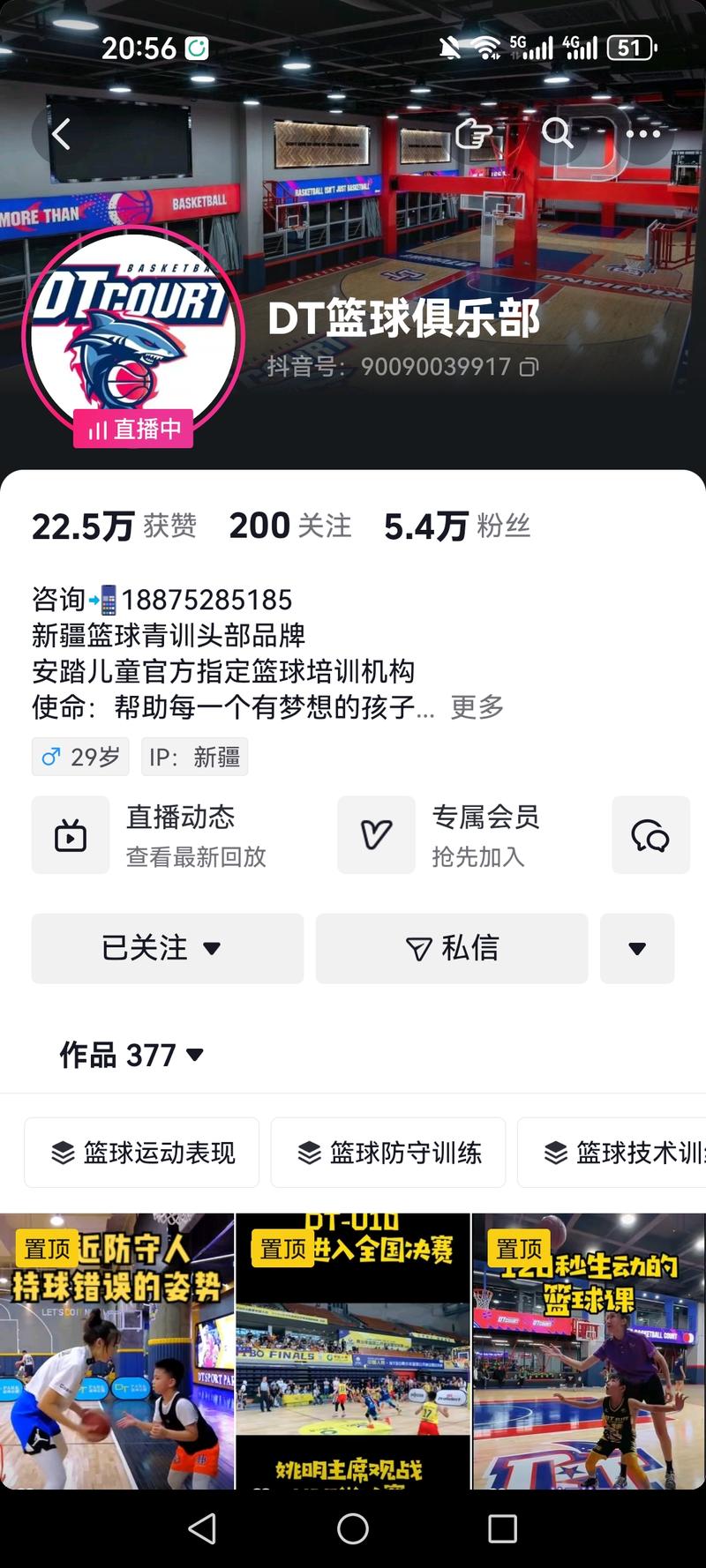Image resolution: width=706 pixels, height=1568 pixels.
Task: Expand the bio with 更多
Action: [477, 706]
